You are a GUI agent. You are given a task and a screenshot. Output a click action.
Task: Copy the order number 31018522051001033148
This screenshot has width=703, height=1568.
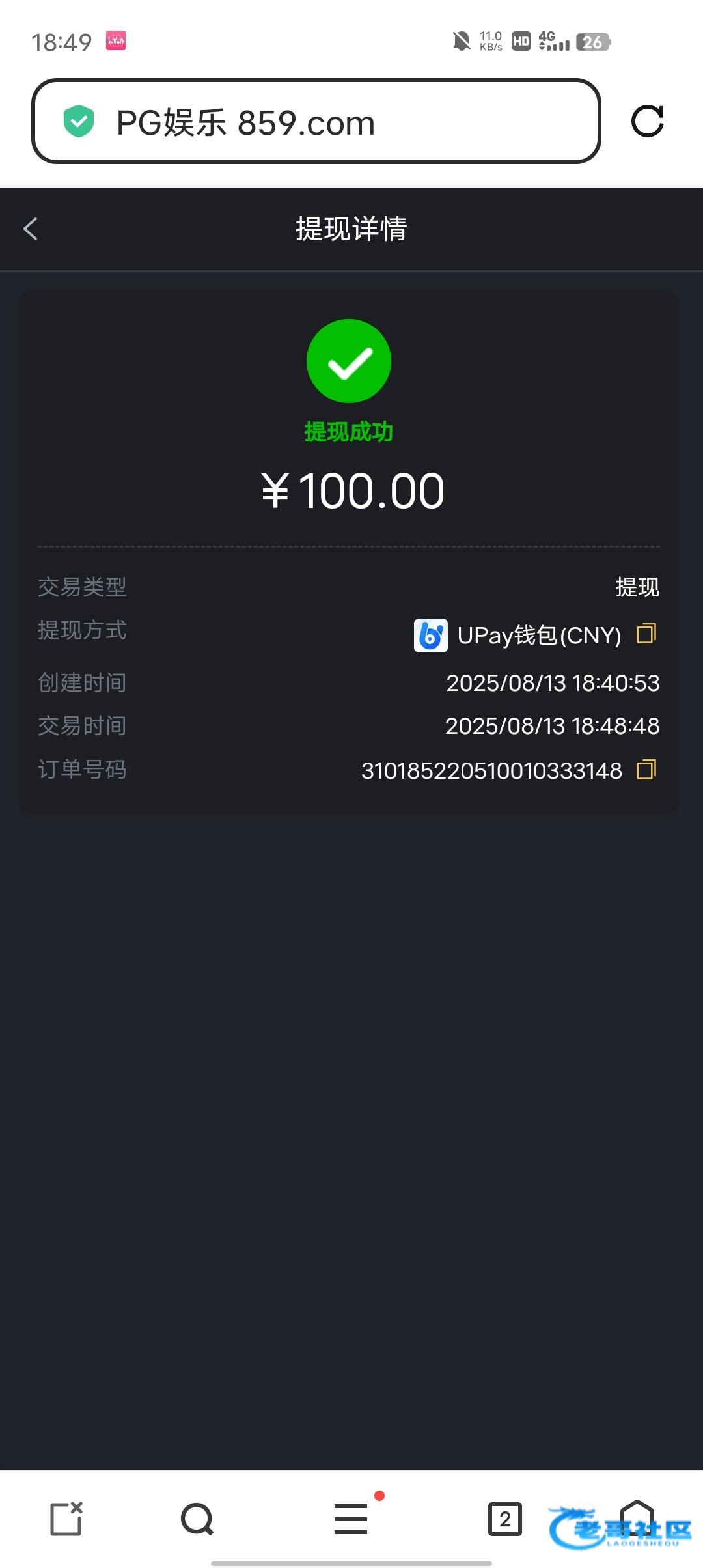[x=646, y=770]
